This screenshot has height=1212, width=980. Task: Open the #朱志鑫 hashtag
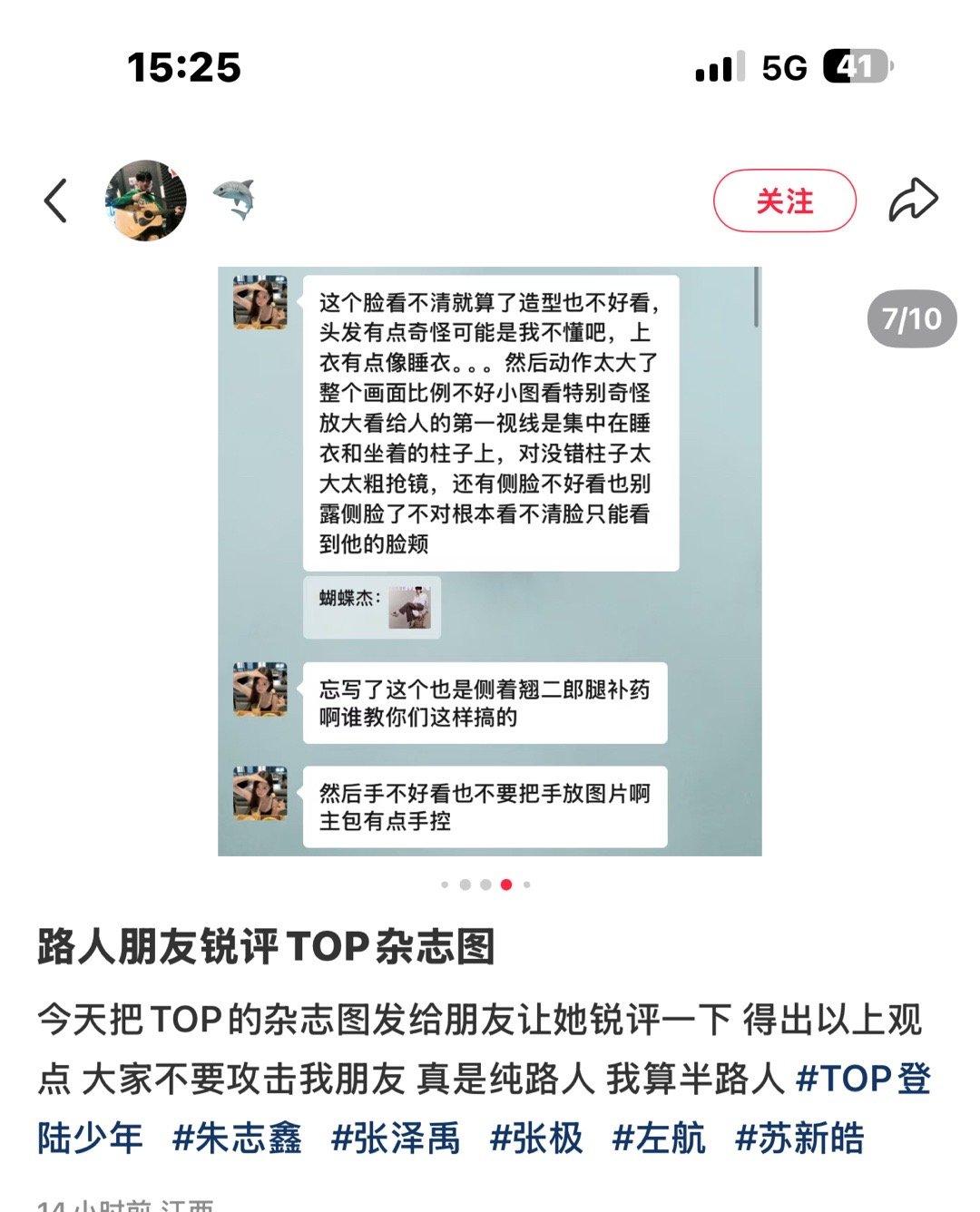(237, 1138)
